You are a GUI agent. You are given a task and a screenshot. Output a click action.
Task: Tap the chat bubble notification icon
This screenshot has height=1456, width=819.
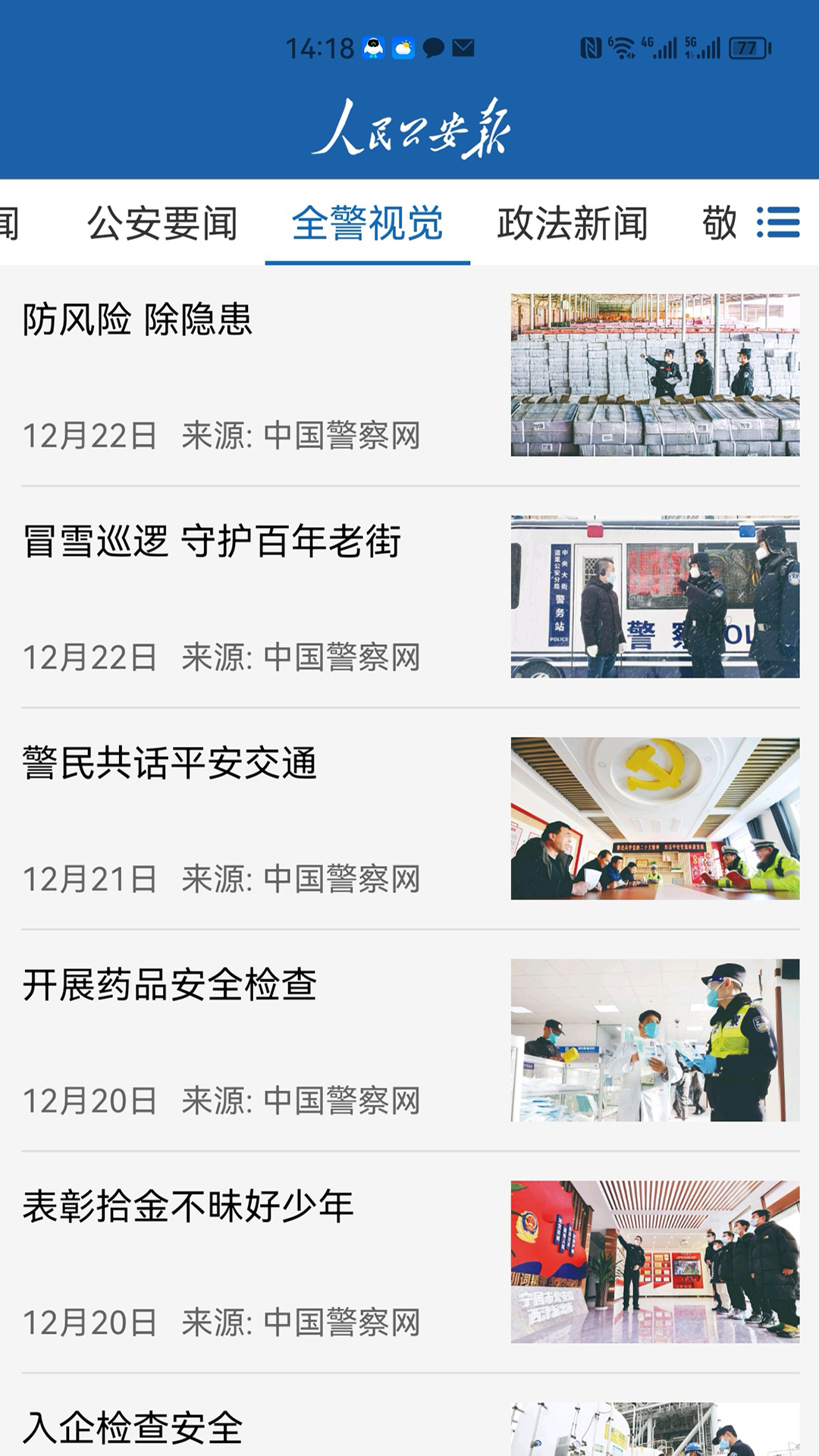[434, 47]
